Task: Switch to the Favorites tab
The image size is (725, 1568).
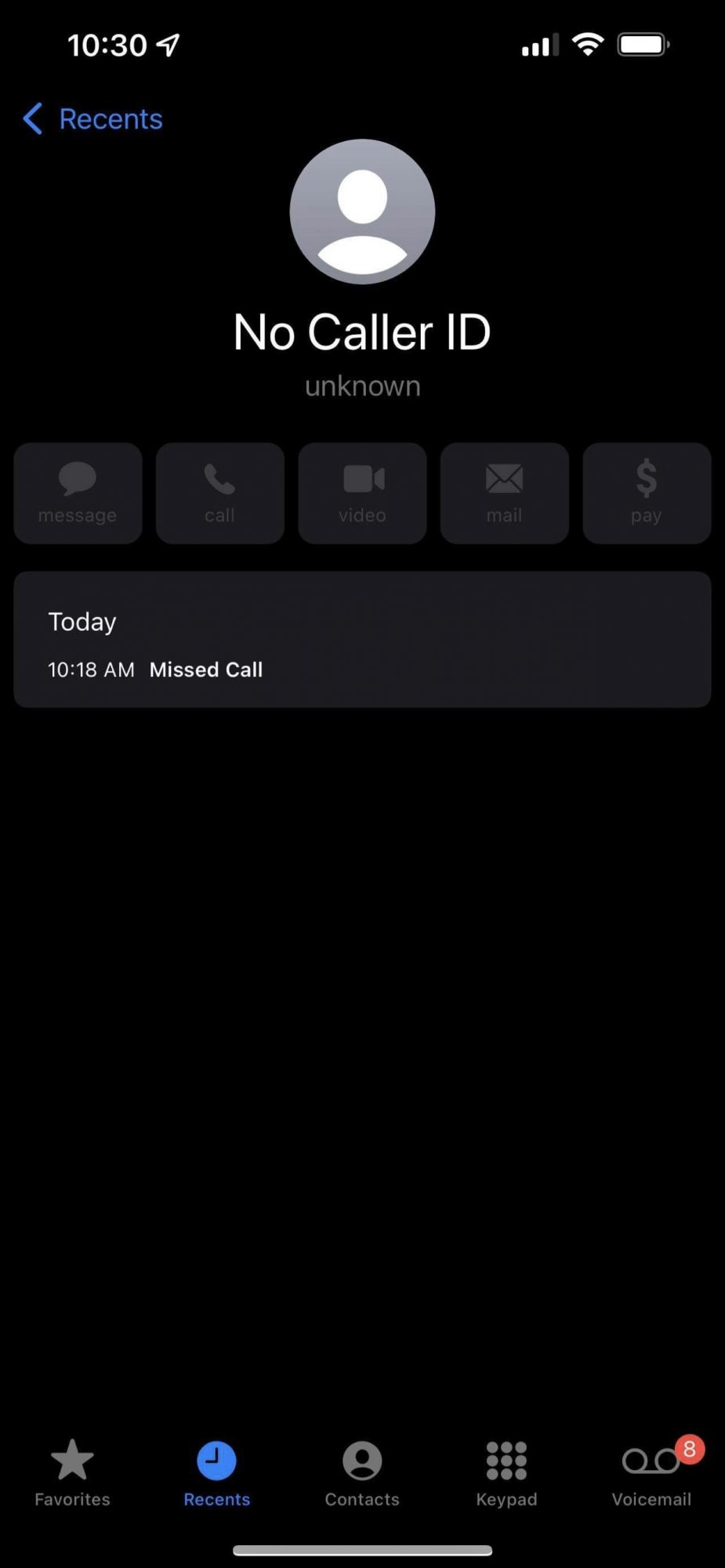Action: [x=72, y=1472]
